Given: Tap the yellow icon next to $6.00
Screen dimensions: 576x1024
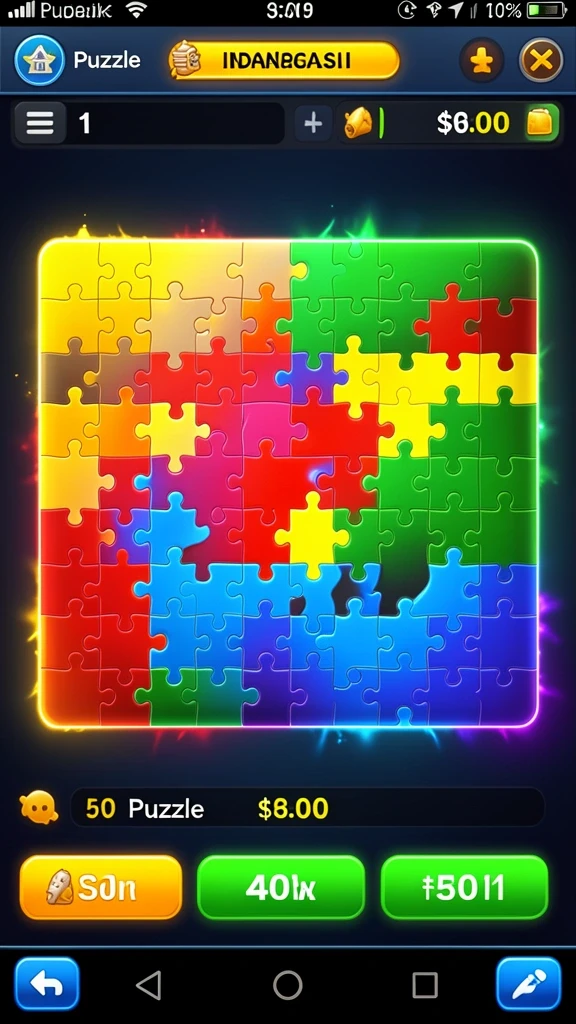Looking at the screenshot, I should tap(542, 123).
